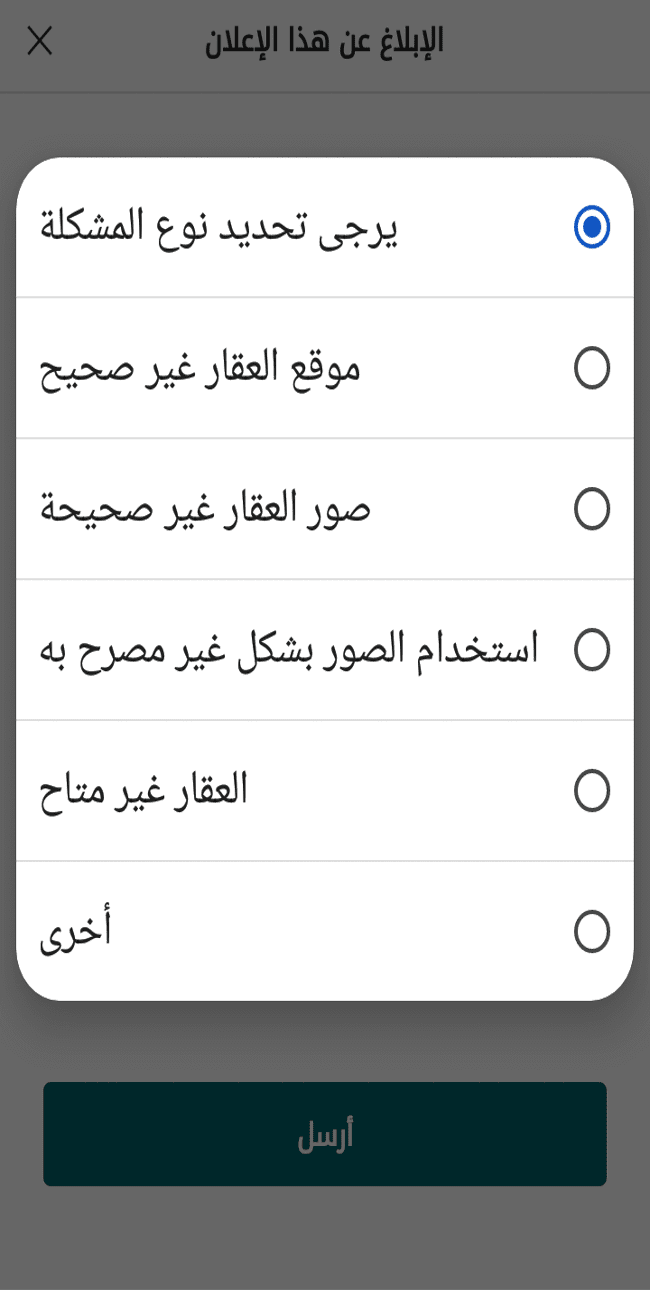
Task: Select the 'يرجى تحديد نوع المشكلة' option
Action: point(325,227)
